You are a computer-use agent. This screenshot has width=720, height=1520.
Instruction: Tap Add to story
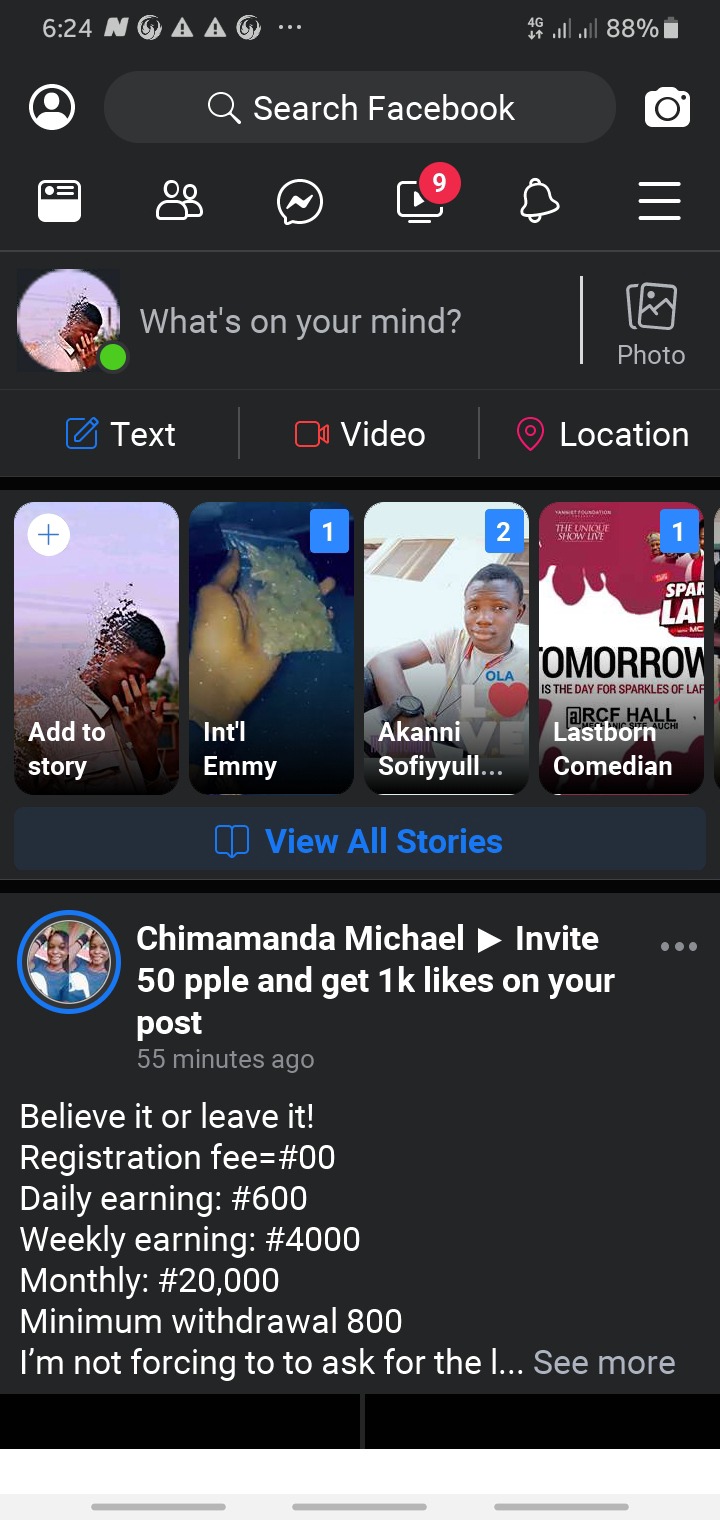coord(96,647)
